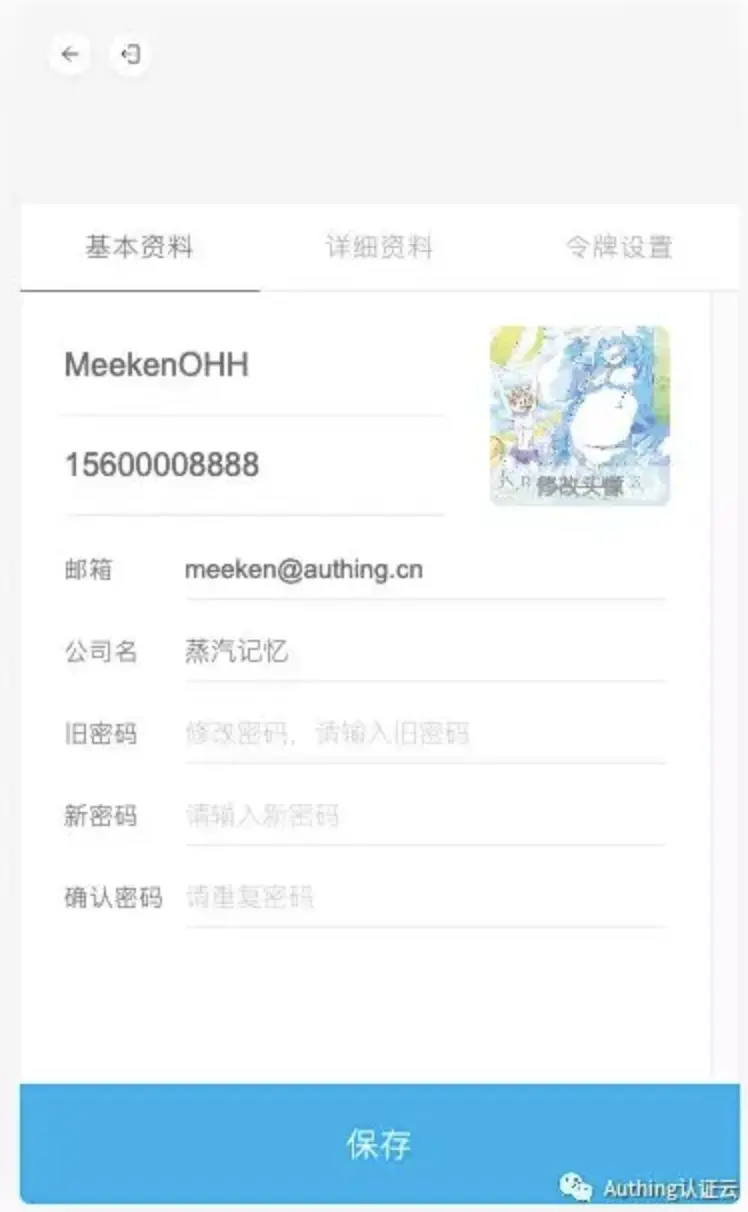Select the 基本资料 tab

coord(139,247)
